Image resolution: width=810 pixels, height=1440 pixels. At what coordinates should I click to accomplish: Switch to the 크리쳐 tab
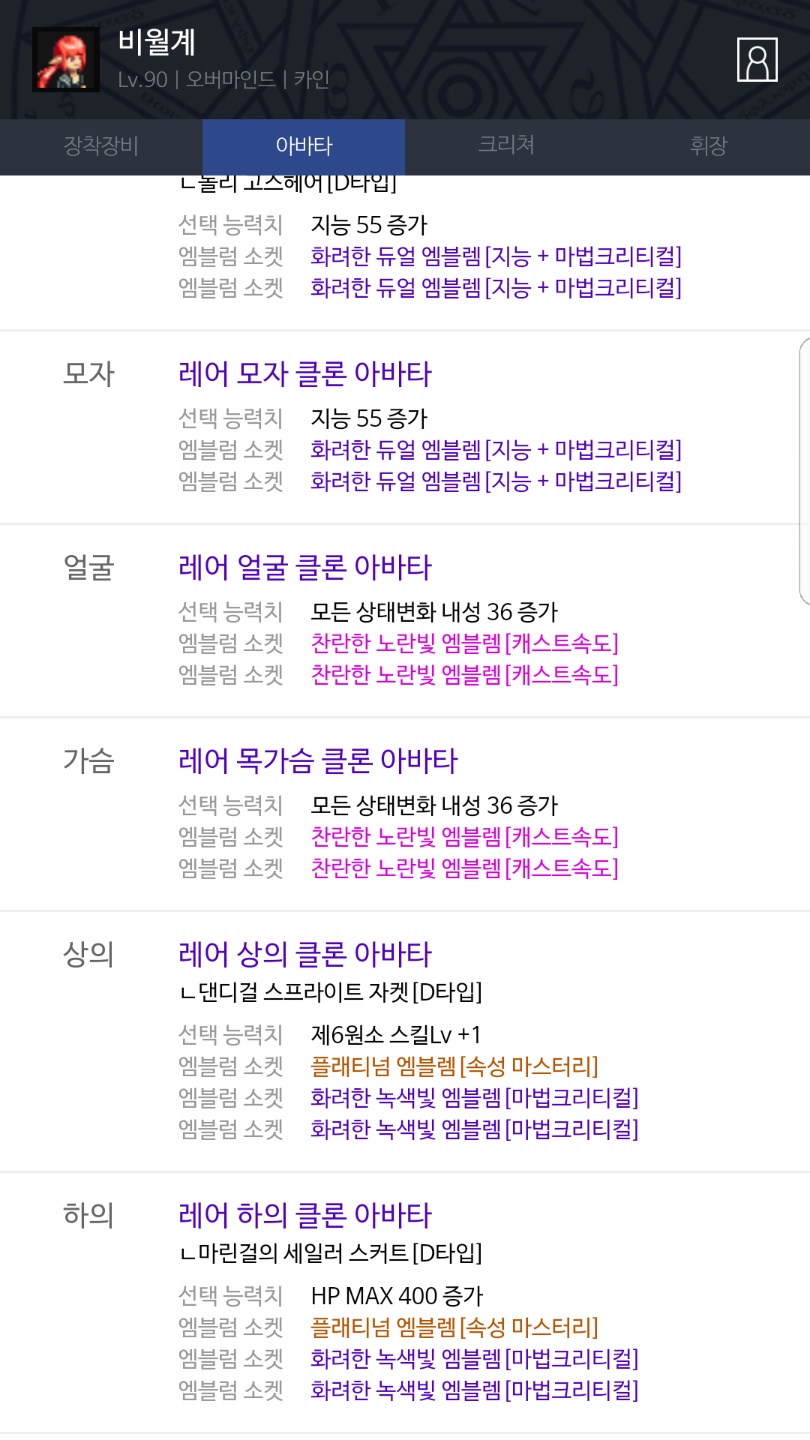[x=506, y=145]
